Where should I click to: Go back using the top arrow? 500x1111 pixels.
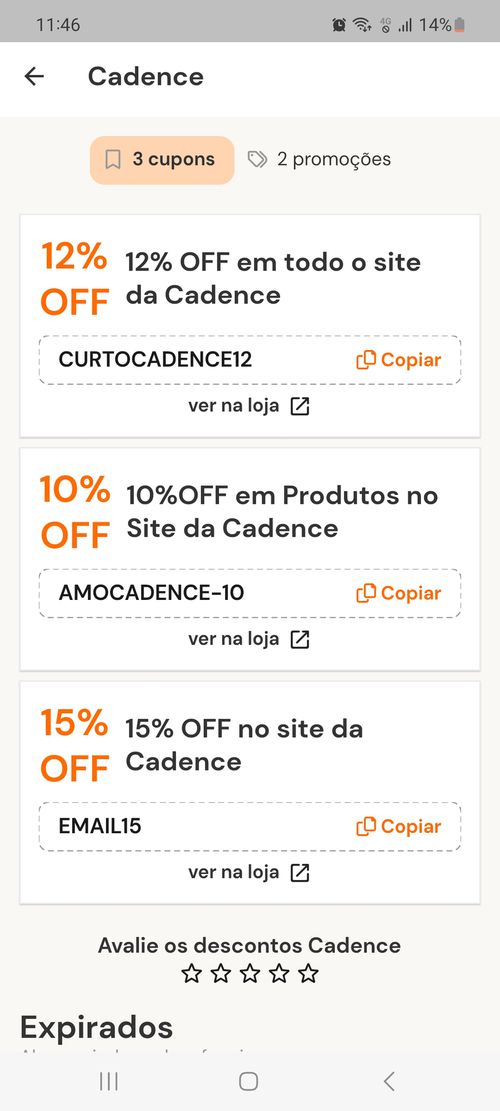34,77
